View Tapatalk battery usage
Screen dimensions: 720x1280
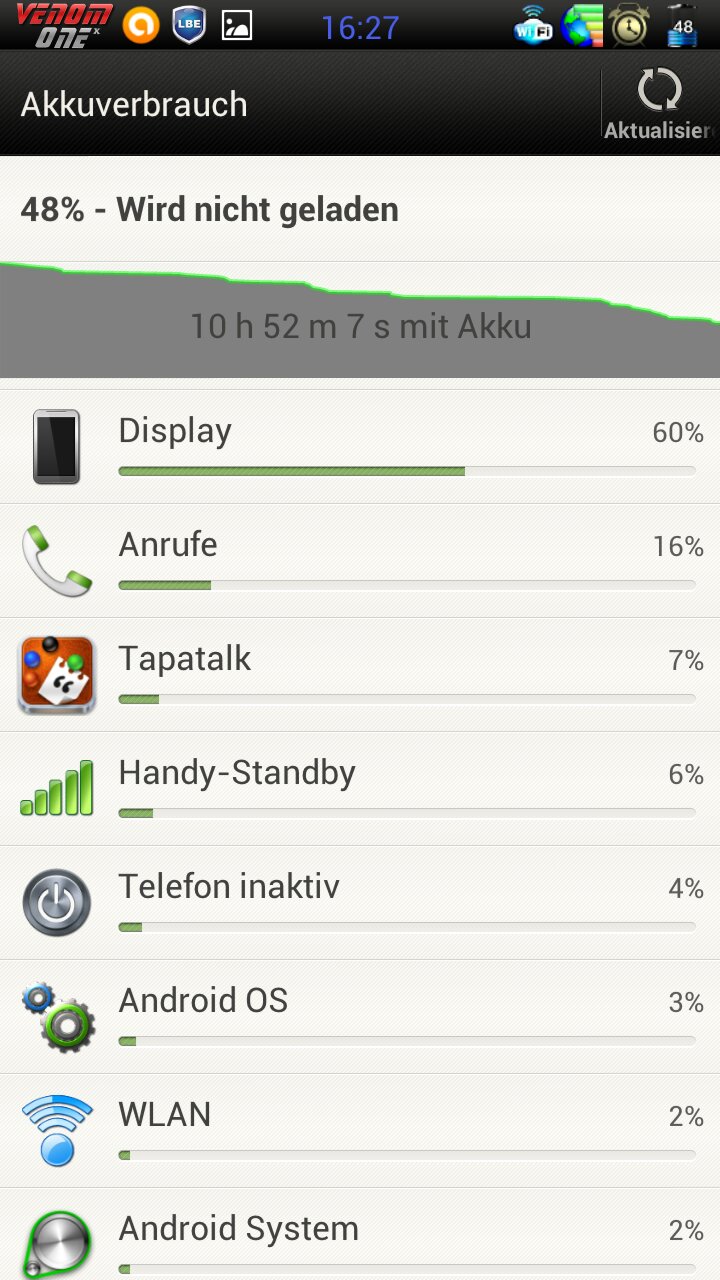click(x=360, y=675)
